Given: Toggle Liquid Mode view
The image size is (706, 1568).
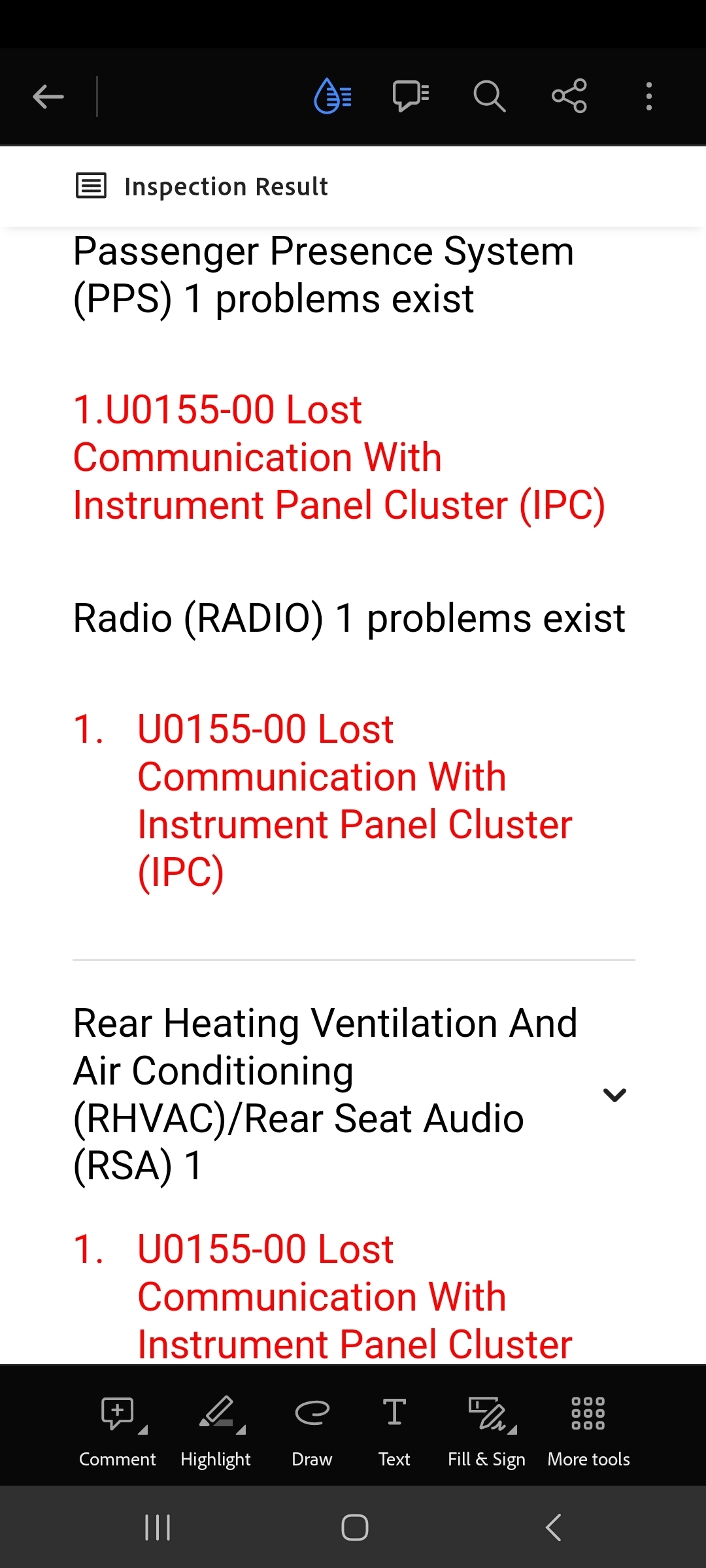Looking at the screenshot, I should click(333, 97).
